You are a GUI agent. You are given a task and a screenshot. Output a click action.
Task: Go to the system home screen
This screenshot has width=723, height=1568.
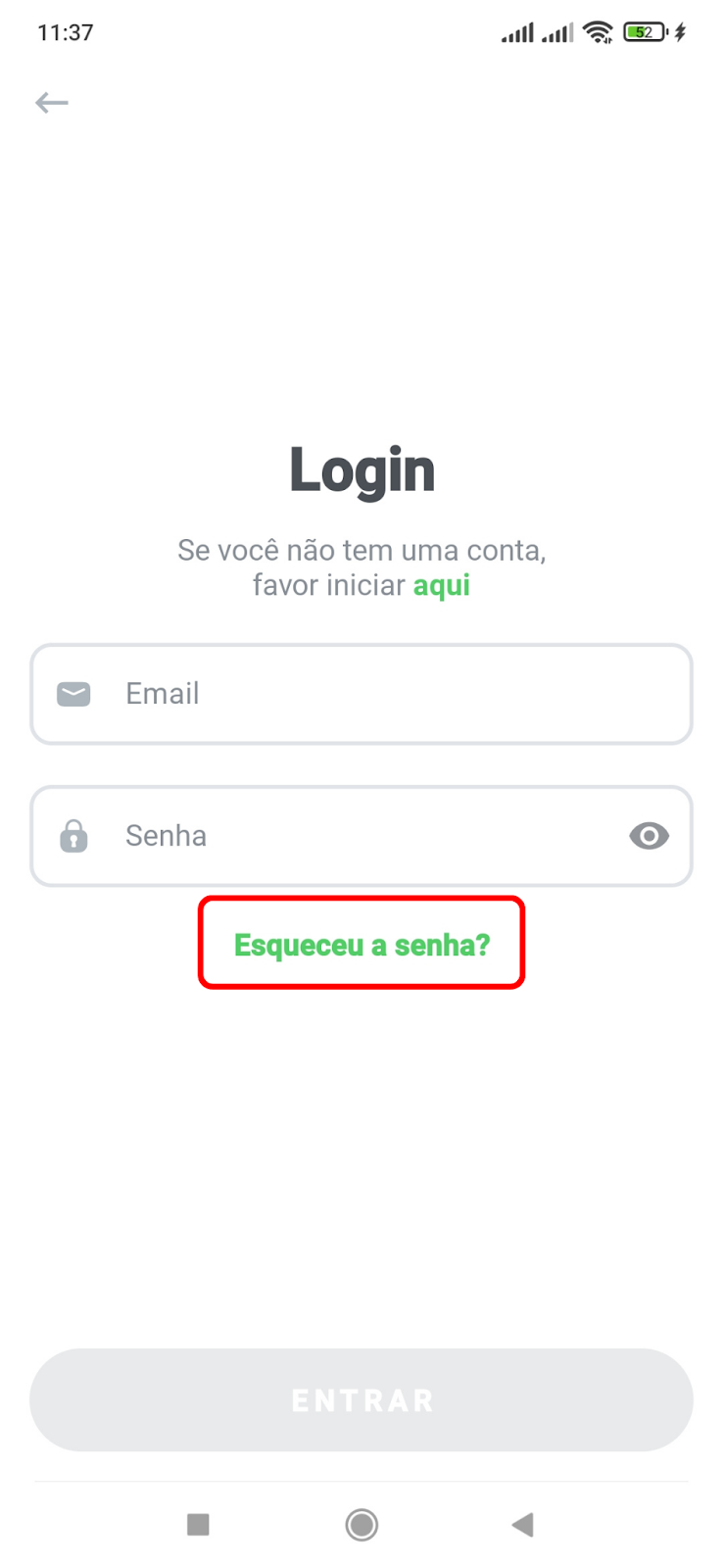tap(361, 1524)
